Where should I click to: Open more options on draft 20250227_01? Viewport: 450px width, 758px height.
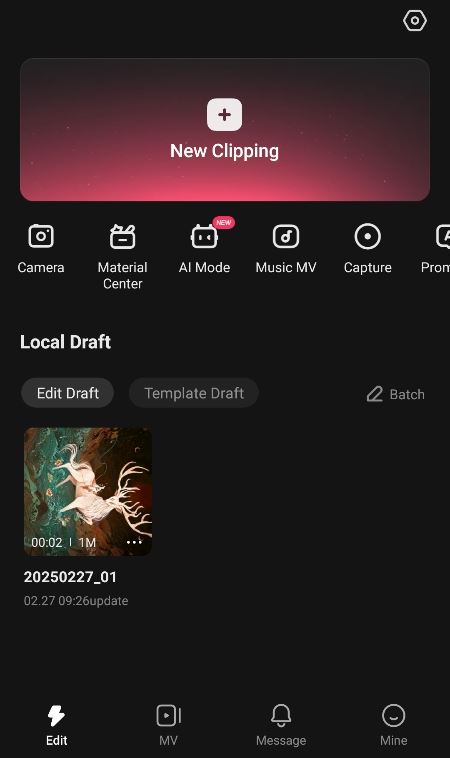[x=134, y=542]
